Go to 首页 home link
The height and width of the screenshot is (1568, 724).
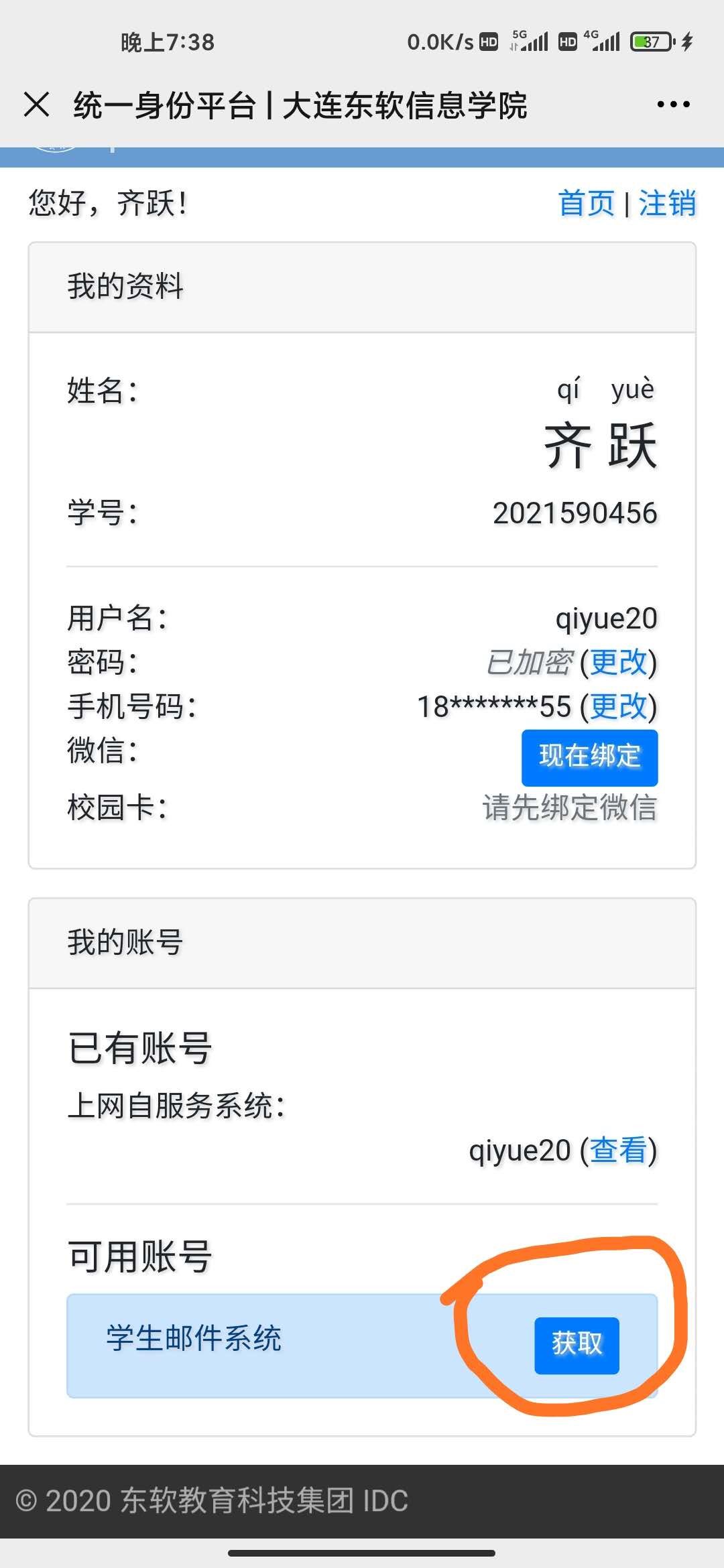[586, 203]
